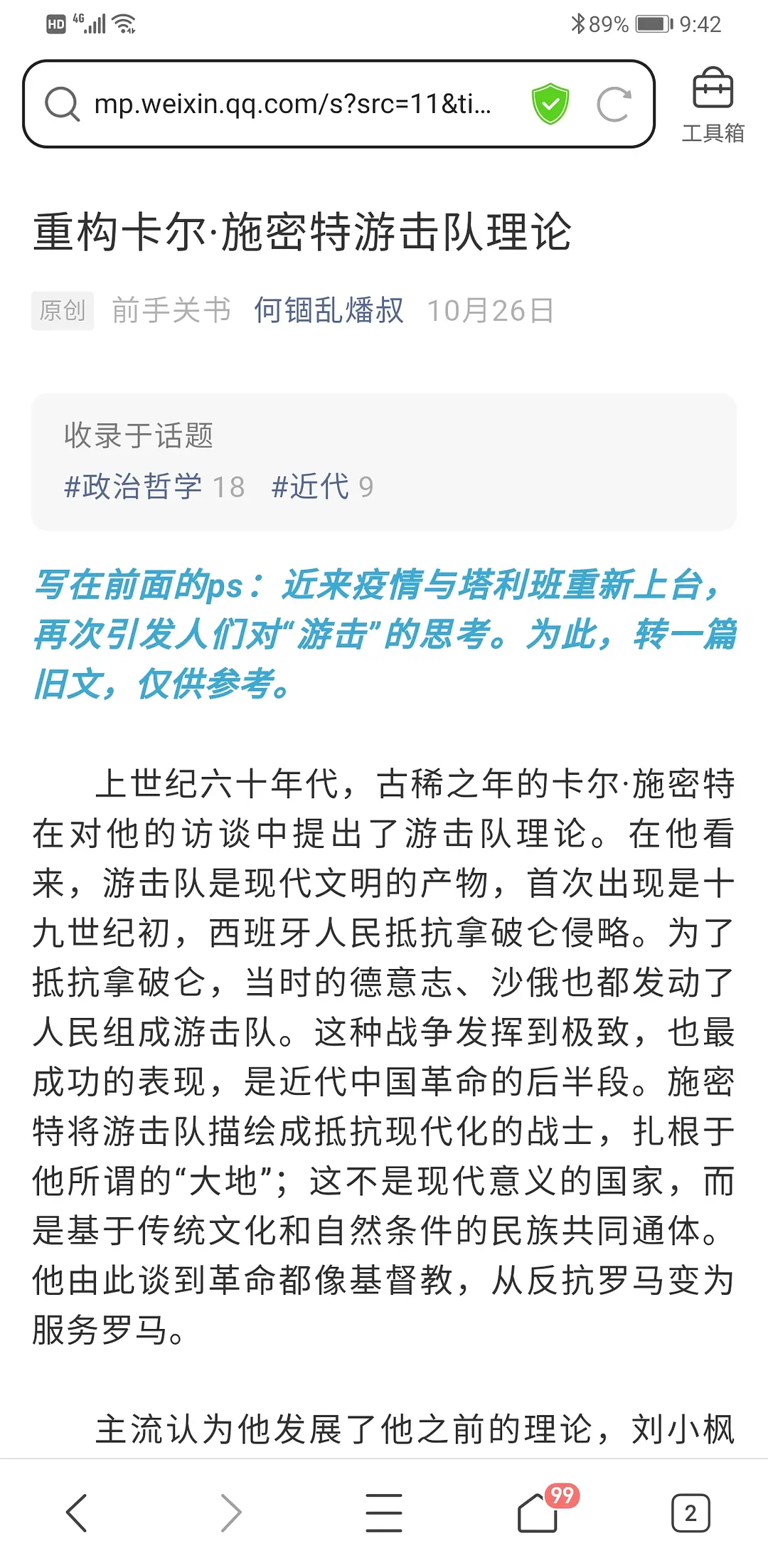Go back to the previous page

pyautogui.click(x=77, y=1512)
